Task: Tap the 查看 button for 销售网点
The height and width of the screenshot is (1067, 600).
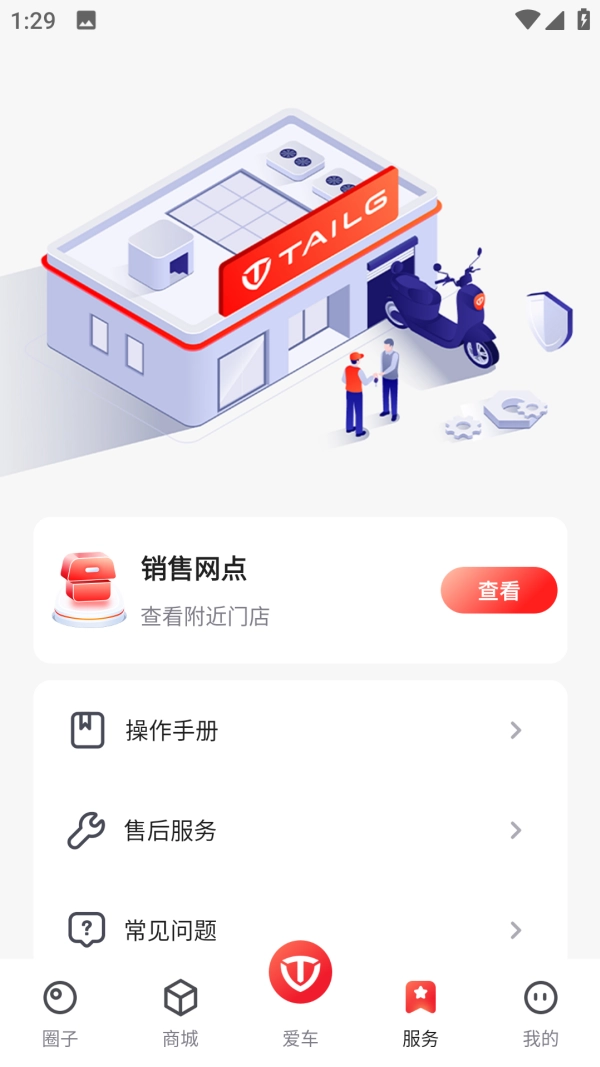Action: click(498, 590)
